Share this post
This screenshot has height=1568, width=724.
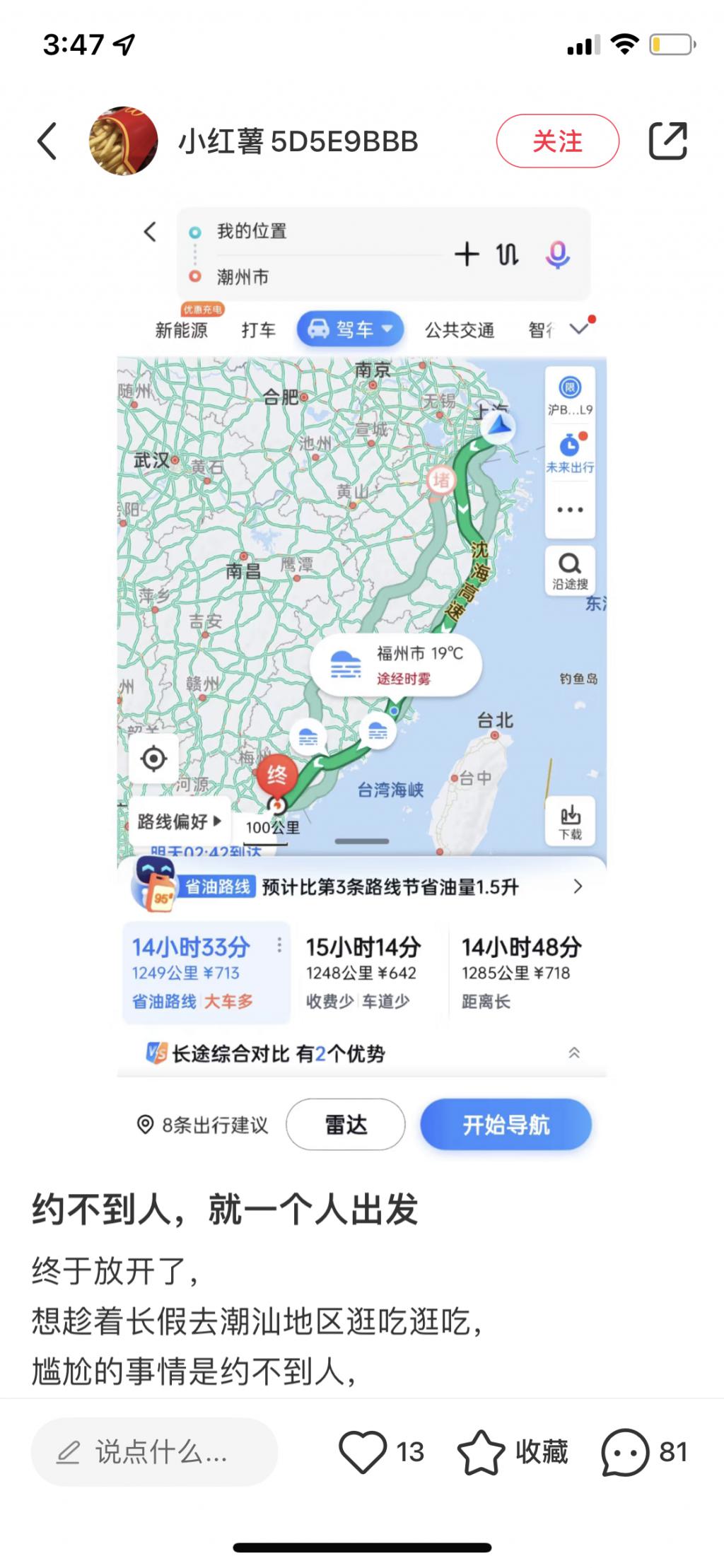(667, 141)
